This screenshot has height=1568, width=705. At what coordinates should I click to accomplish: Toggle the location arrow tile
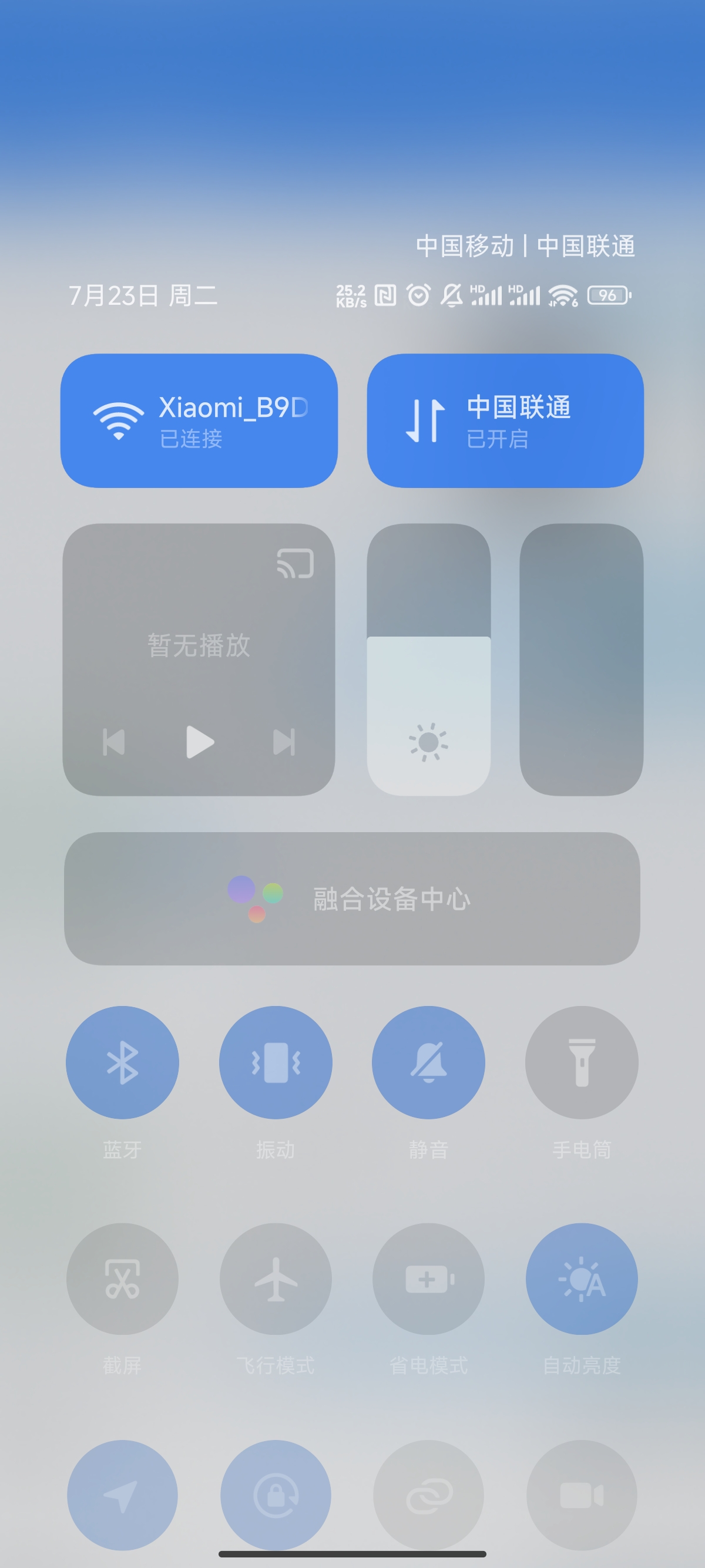[122, 1495]
